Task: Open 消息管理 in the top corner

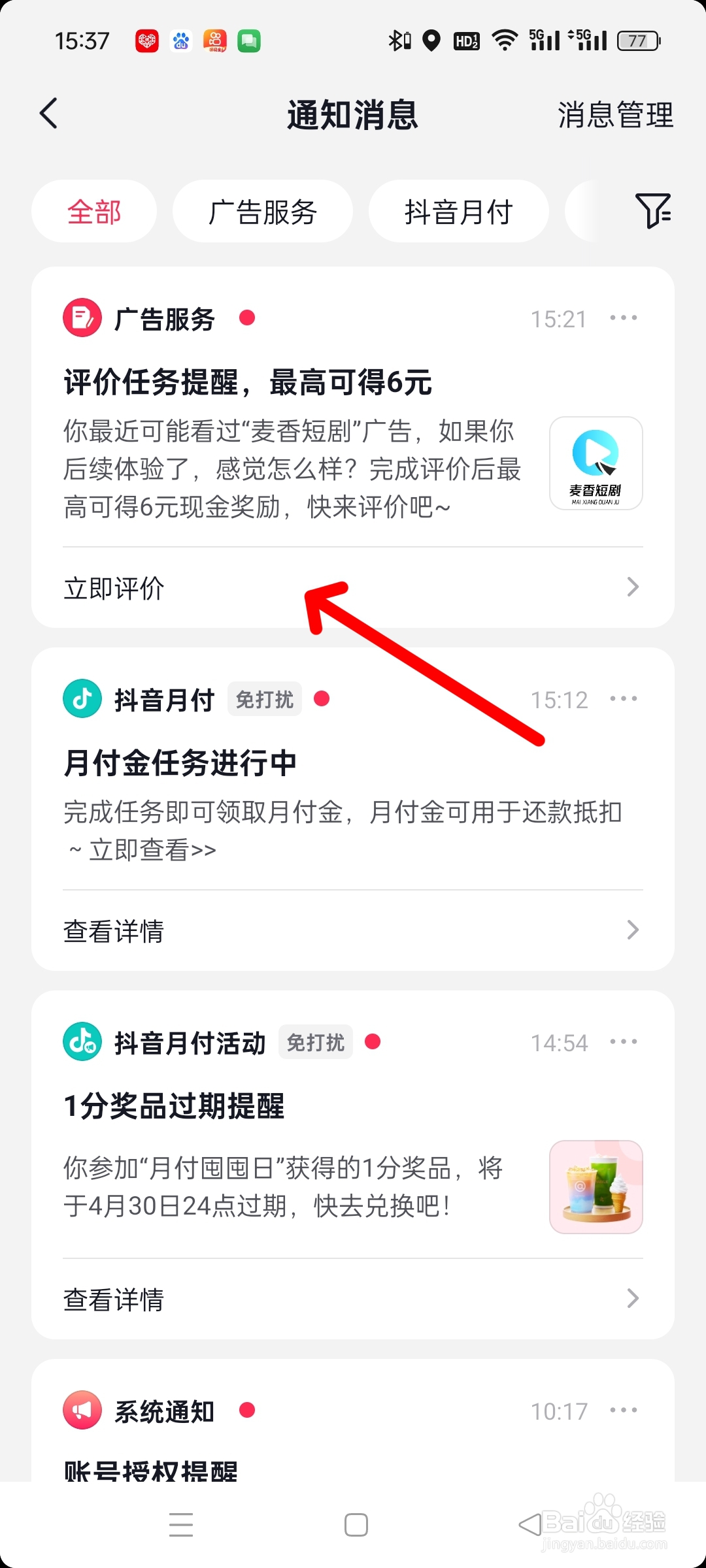Action: [615, 115]
